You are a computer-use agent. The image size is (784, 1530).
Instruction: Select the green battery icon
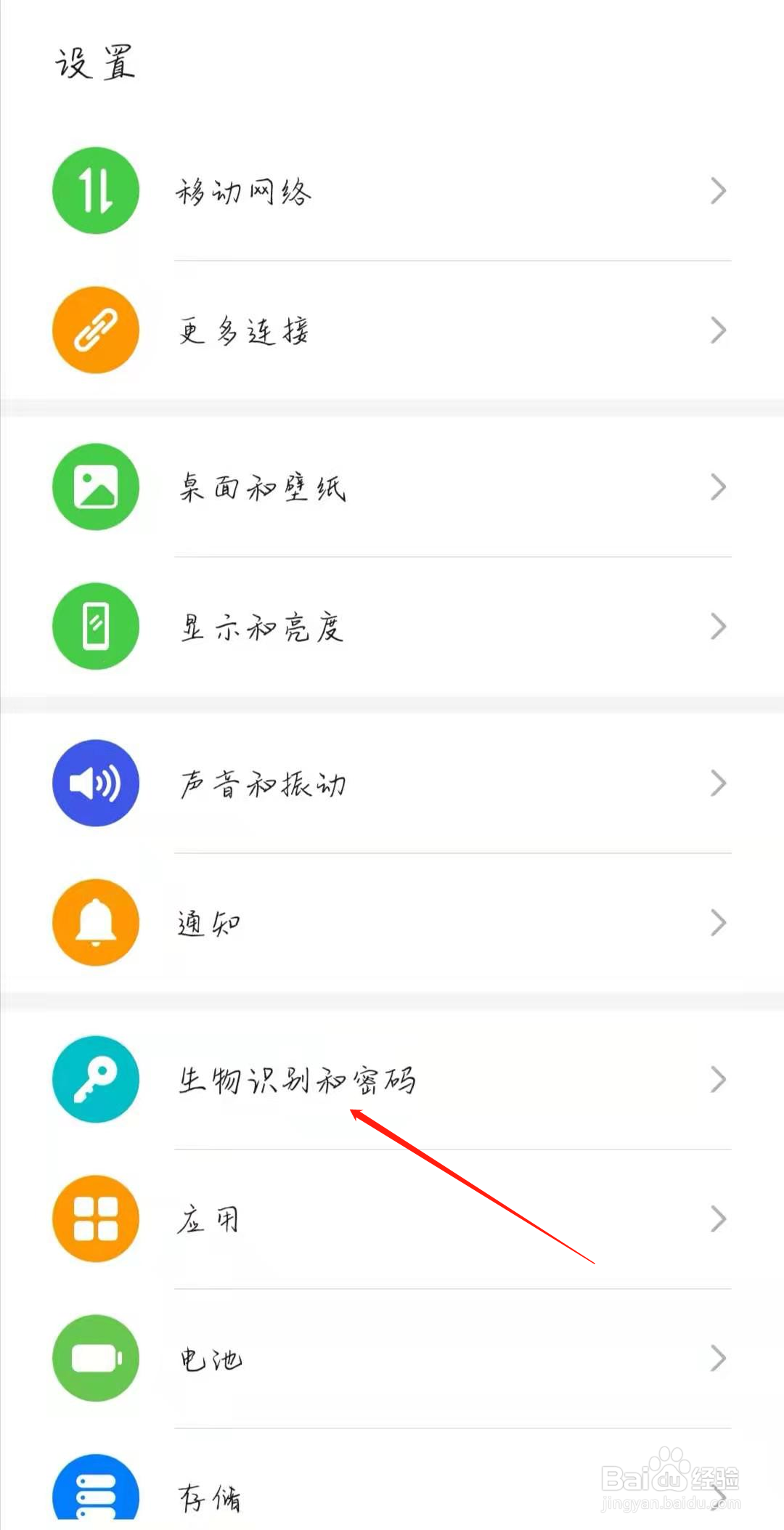click(95, 1359)
